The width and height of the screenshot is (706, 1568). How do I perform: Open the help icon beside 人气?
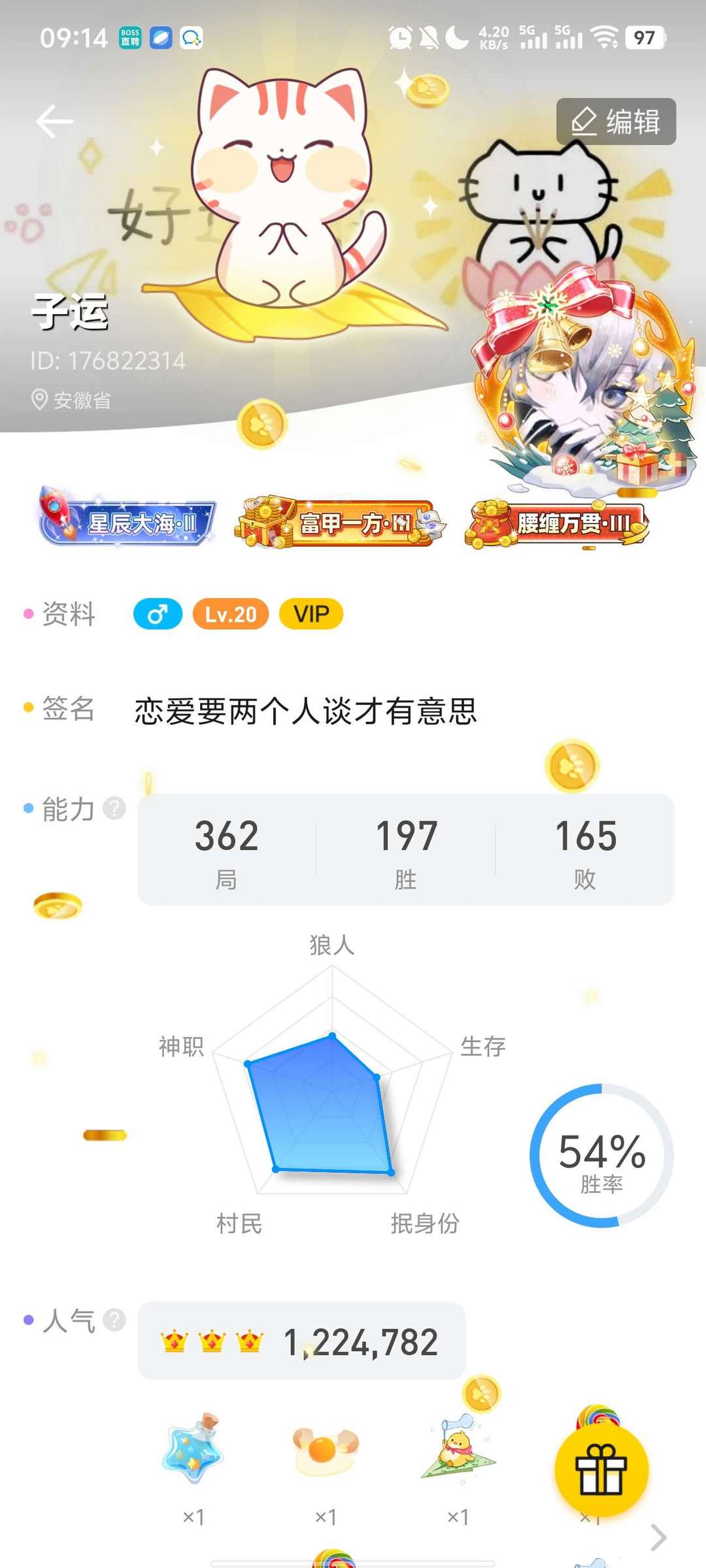coord(114,1320)
